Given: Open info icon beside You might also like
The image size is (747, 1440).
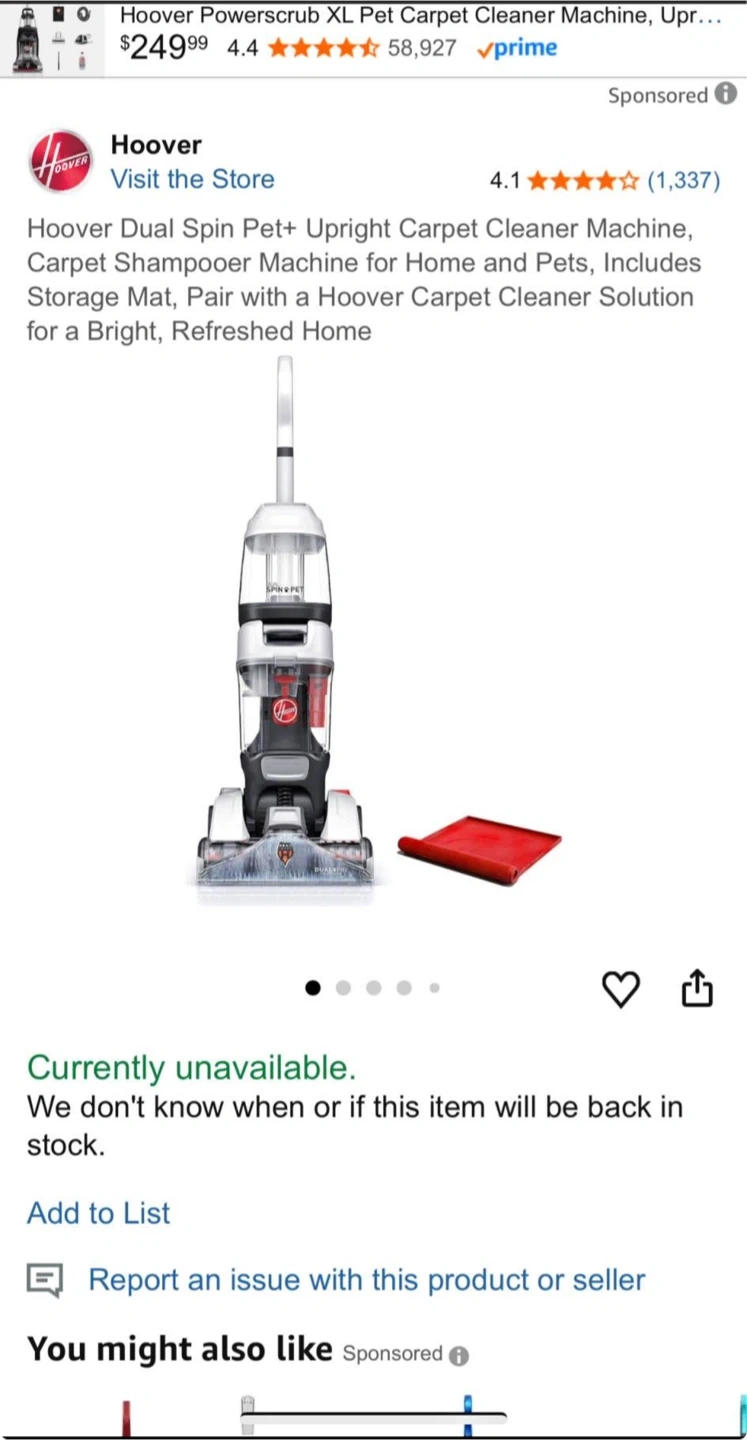Looking at the screenshot, I should 459,1356.
